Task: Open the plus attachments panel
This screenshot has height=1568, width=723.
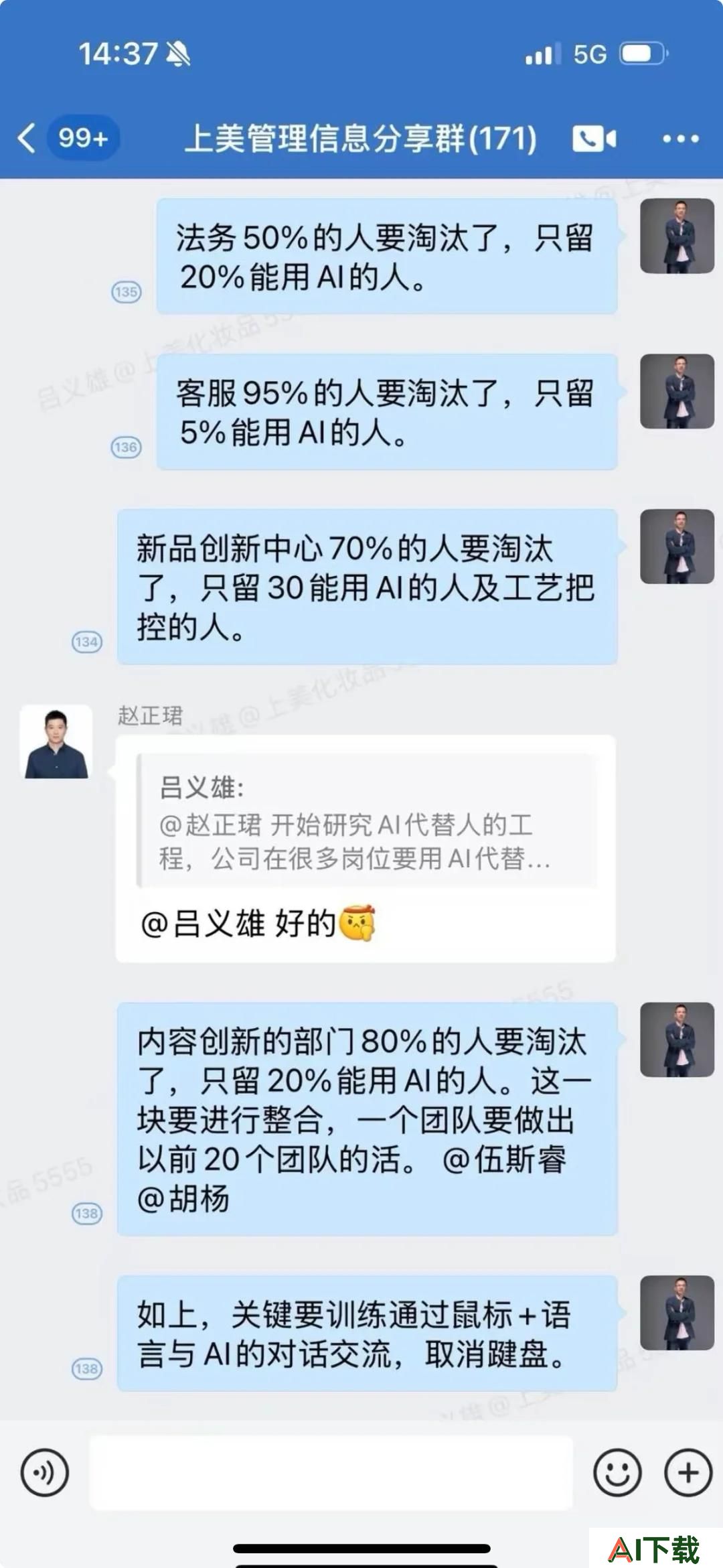Action: tap(688, 1473)
